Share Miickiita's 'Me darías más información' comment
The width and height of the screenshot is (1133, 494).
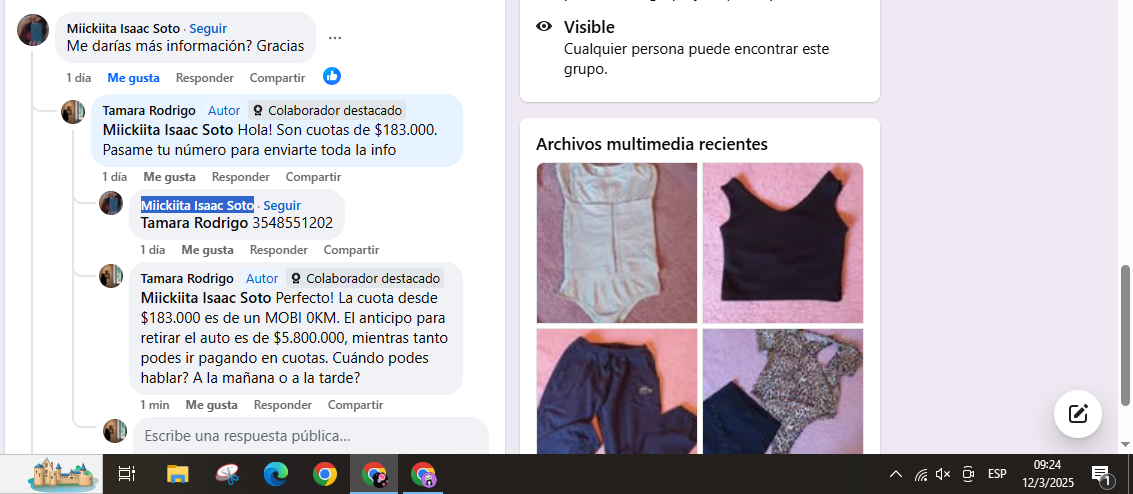point(277,77)
